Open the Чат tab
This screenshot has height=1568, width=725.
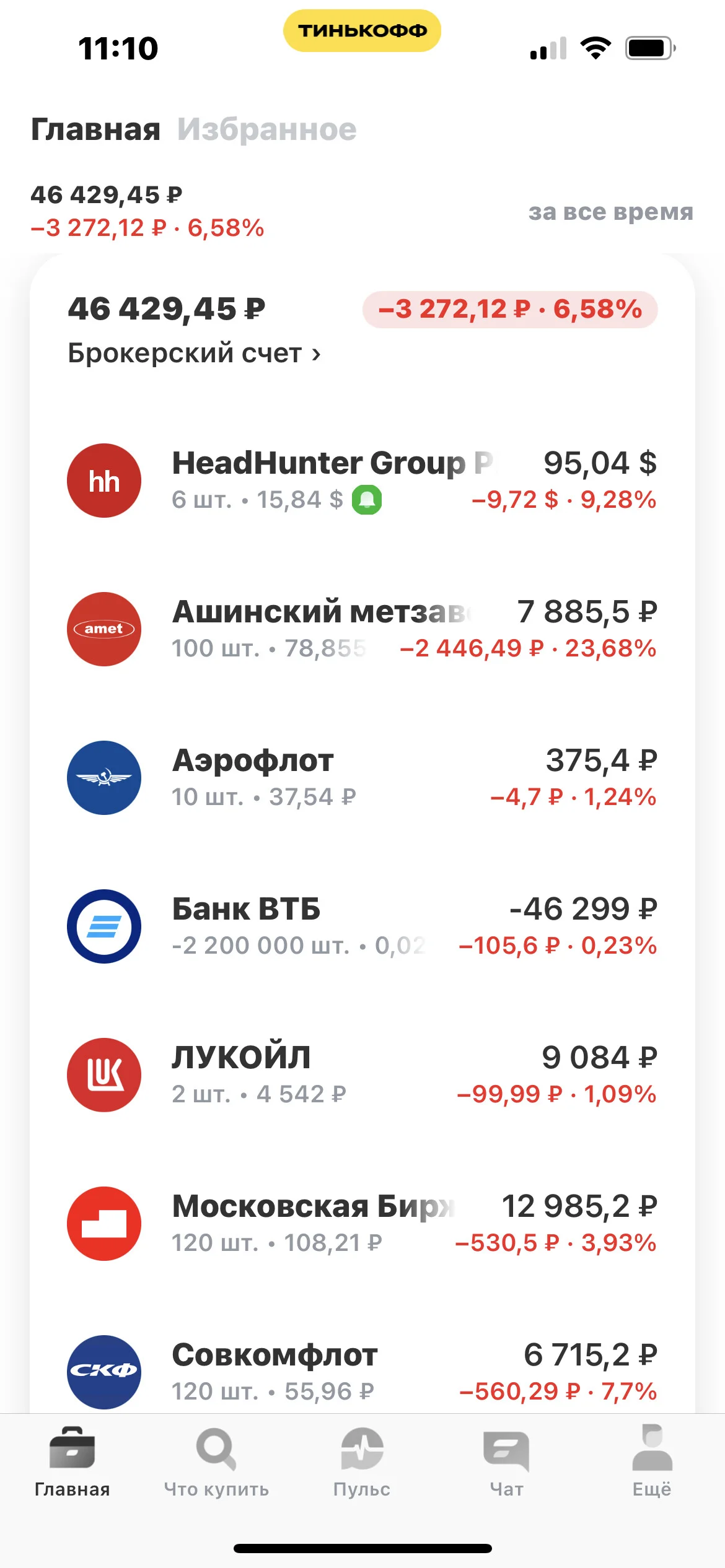point(506,1463)
